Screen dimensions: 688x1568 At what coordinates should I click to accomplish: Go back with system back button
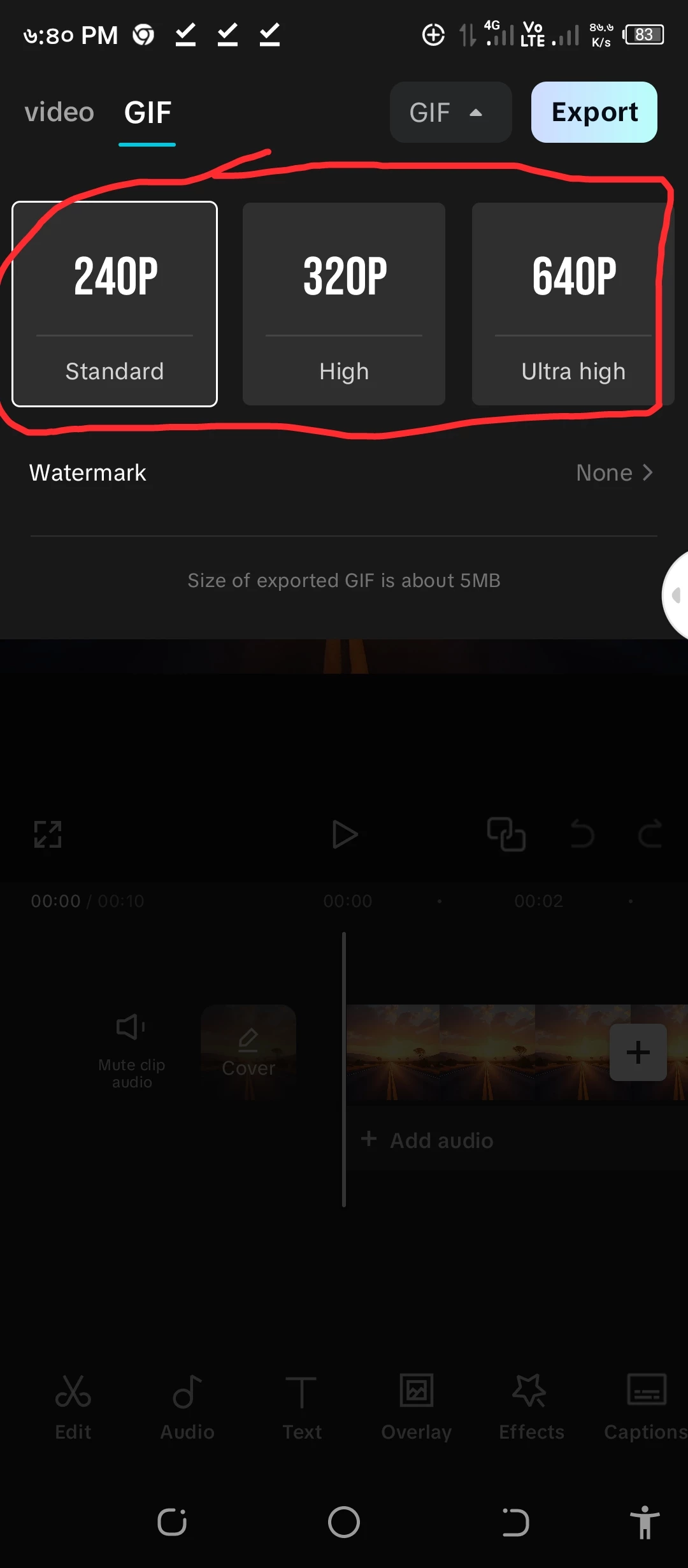(x=515, y=1523)
